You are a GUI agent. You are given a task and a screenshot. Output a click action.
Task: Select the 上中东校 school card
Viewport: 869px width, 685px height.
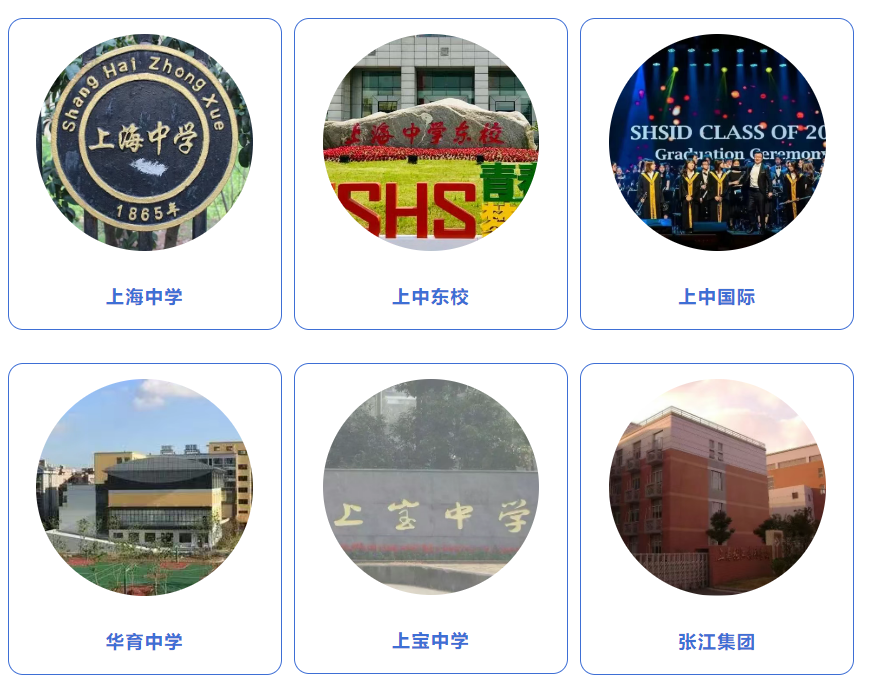pos(431,174)
